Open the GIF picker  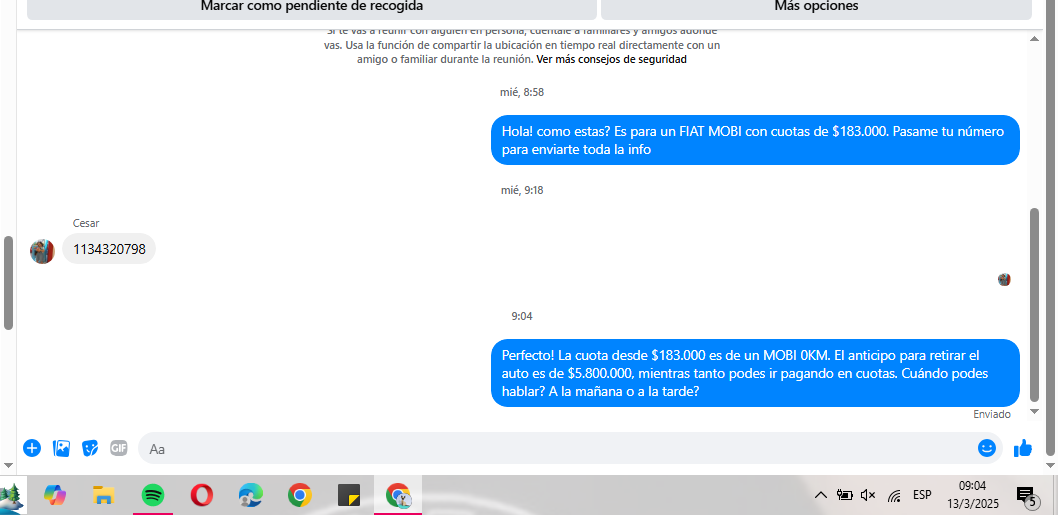[119, 448]
